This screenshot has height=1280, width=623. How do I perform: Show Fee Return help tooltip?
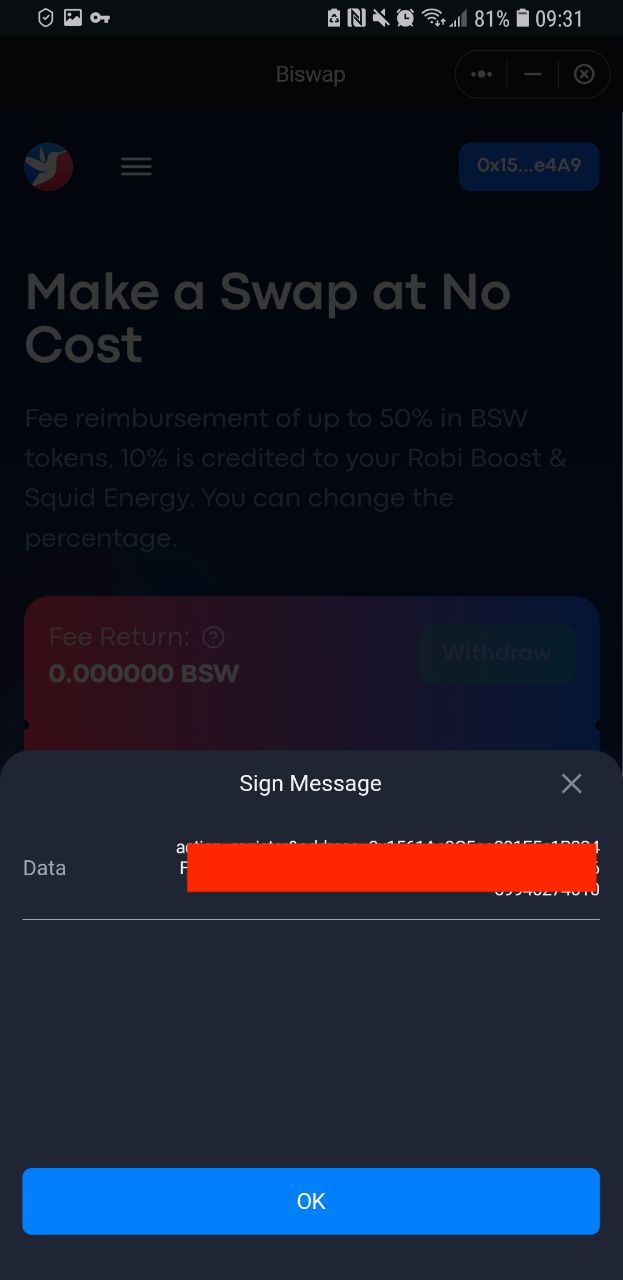[x=213, y=637]
